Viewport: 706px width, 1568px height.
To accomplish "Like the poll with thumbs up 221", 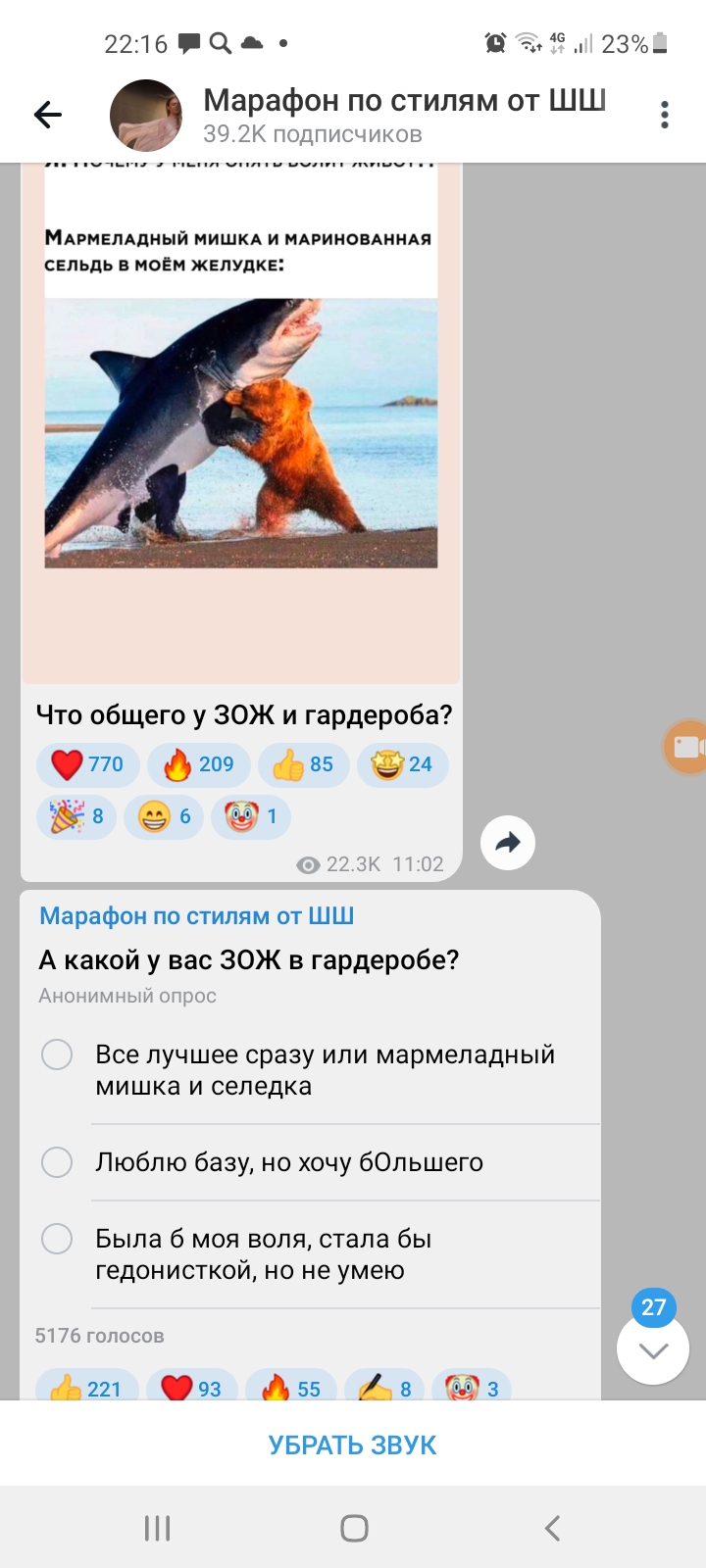I will [86, 1386].
